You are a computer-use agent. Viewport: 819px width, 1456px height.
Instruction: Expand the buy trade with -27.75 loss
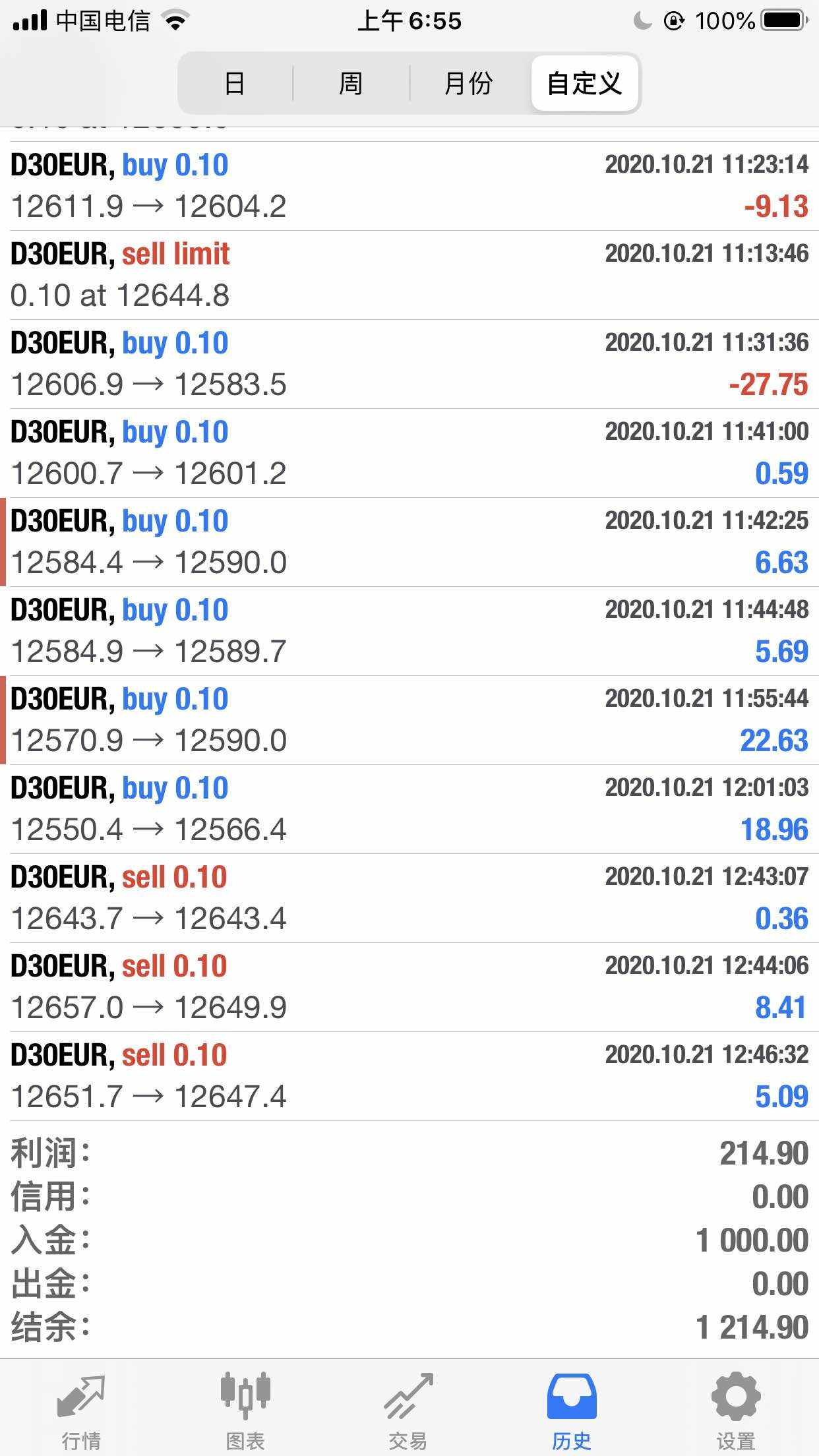(x=409, y=364)
